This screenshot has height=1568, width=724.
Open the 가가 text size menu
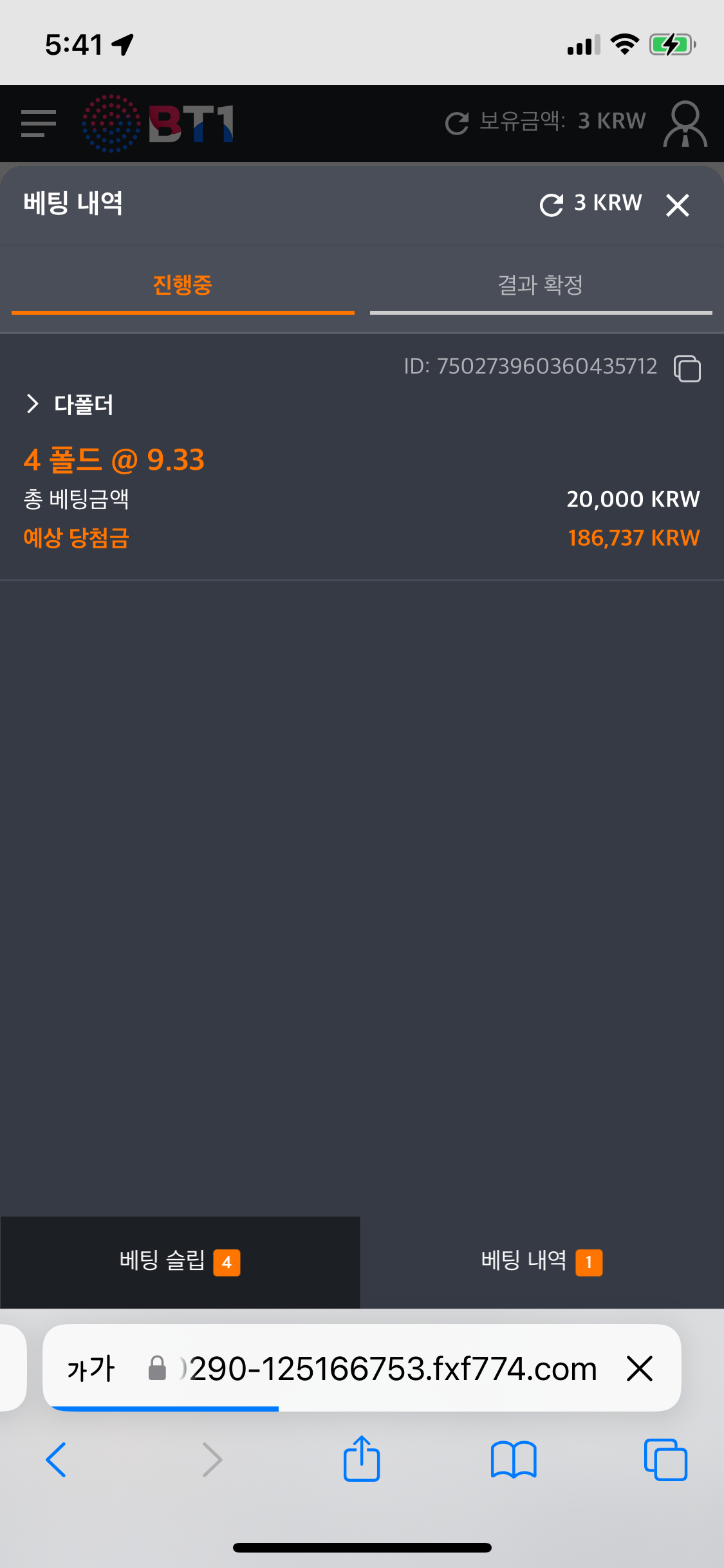pos(91,1368)
